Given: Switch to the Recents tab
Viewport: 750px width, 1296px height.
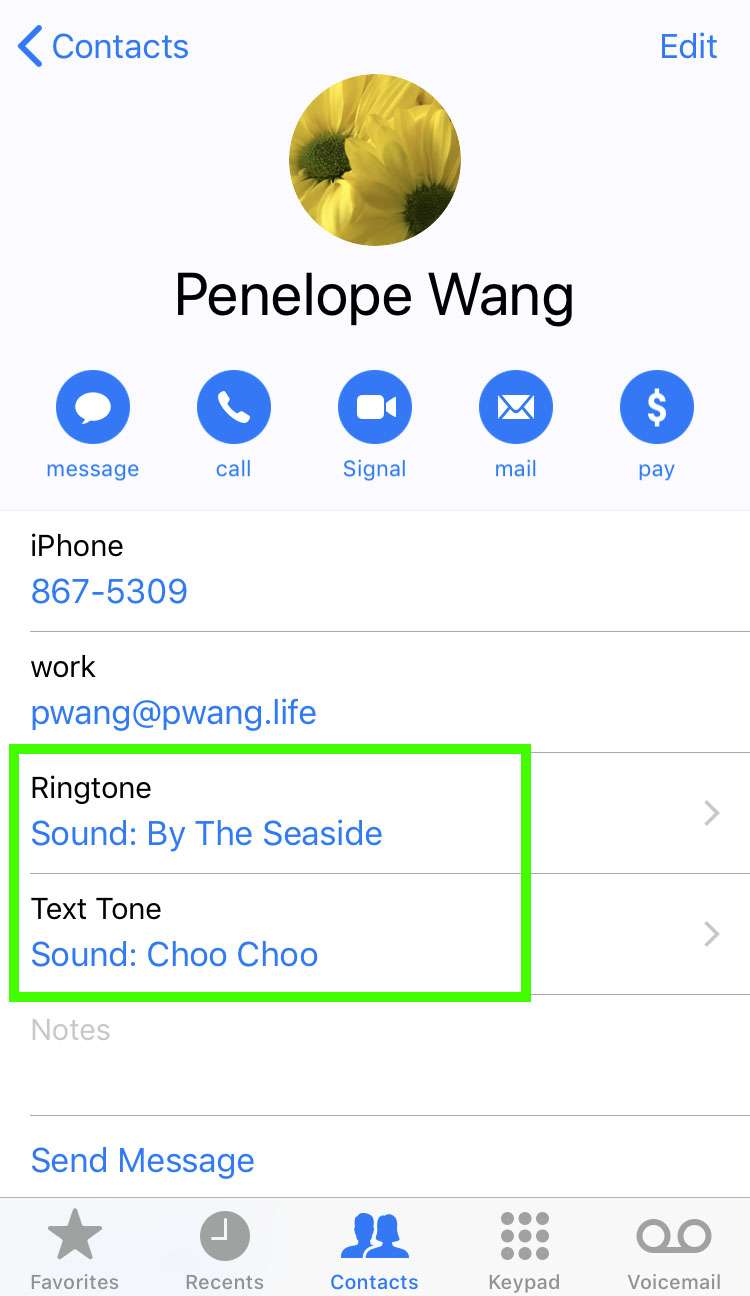Looking at the screenshot, I should pyautogui.click(x=225, y=1250).
